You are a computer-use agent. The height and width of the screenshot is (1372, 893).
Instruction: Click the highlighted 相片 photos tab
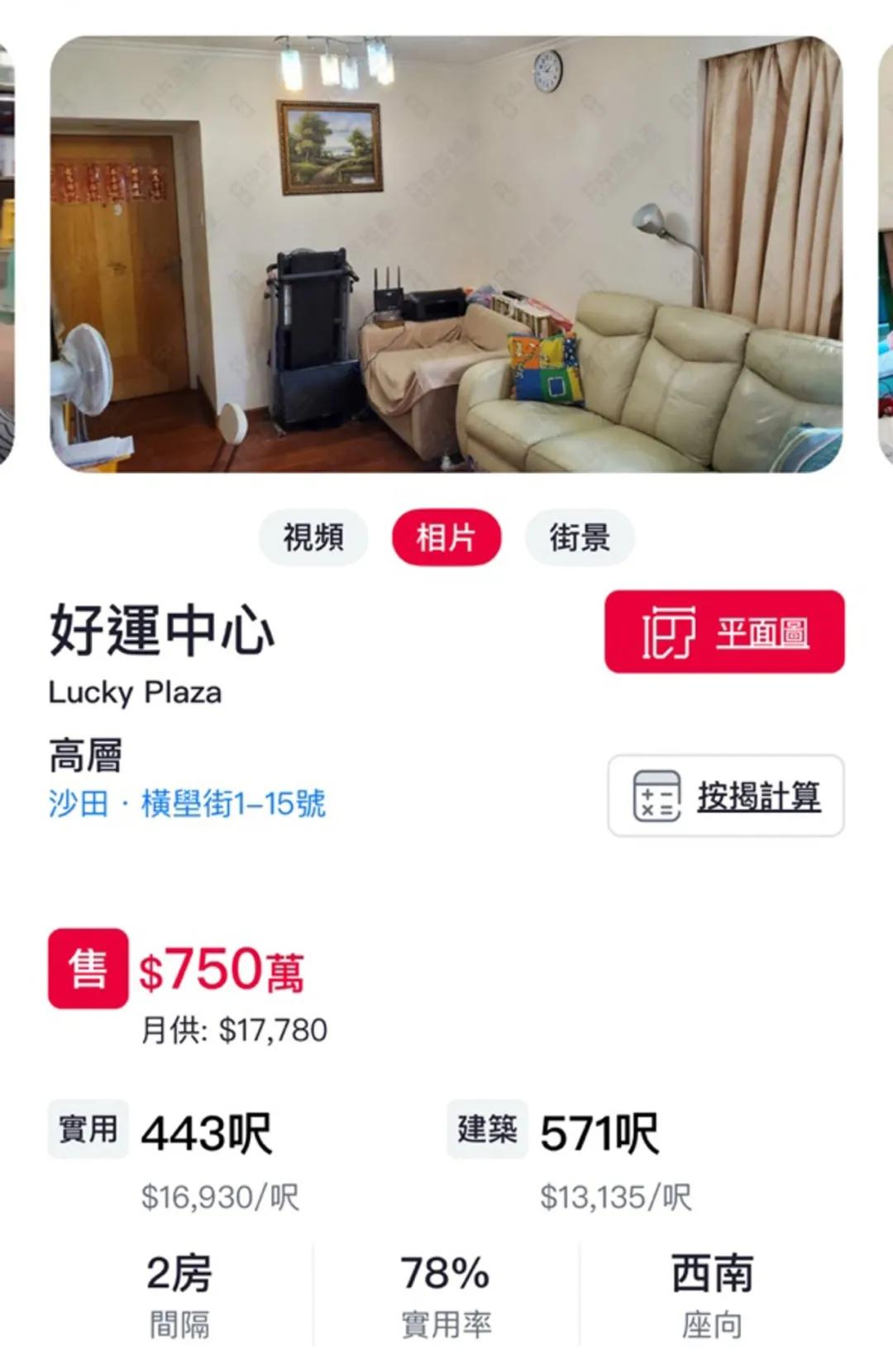point(447,536)
